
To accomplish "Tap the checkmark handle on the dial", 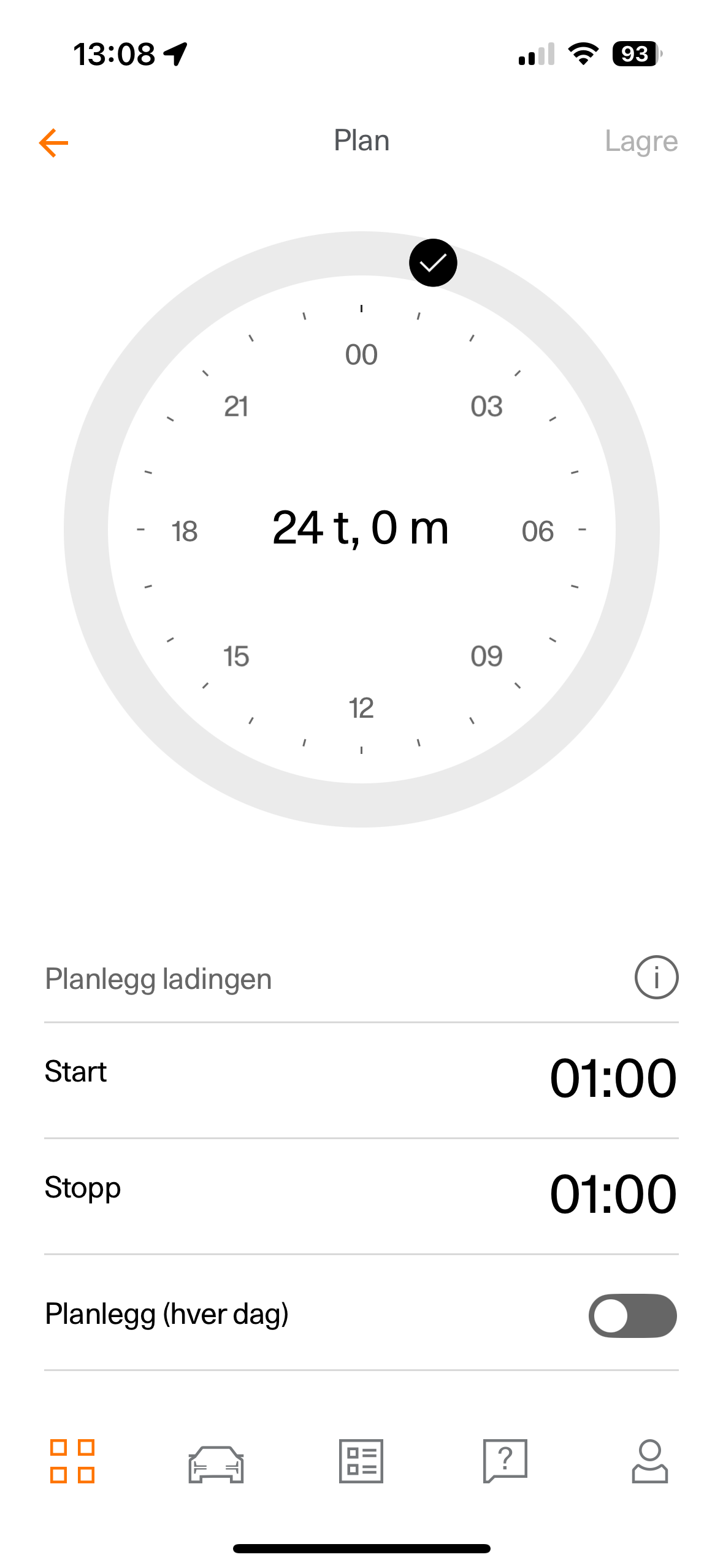I will pyautogui.click(x=433, y=263).
